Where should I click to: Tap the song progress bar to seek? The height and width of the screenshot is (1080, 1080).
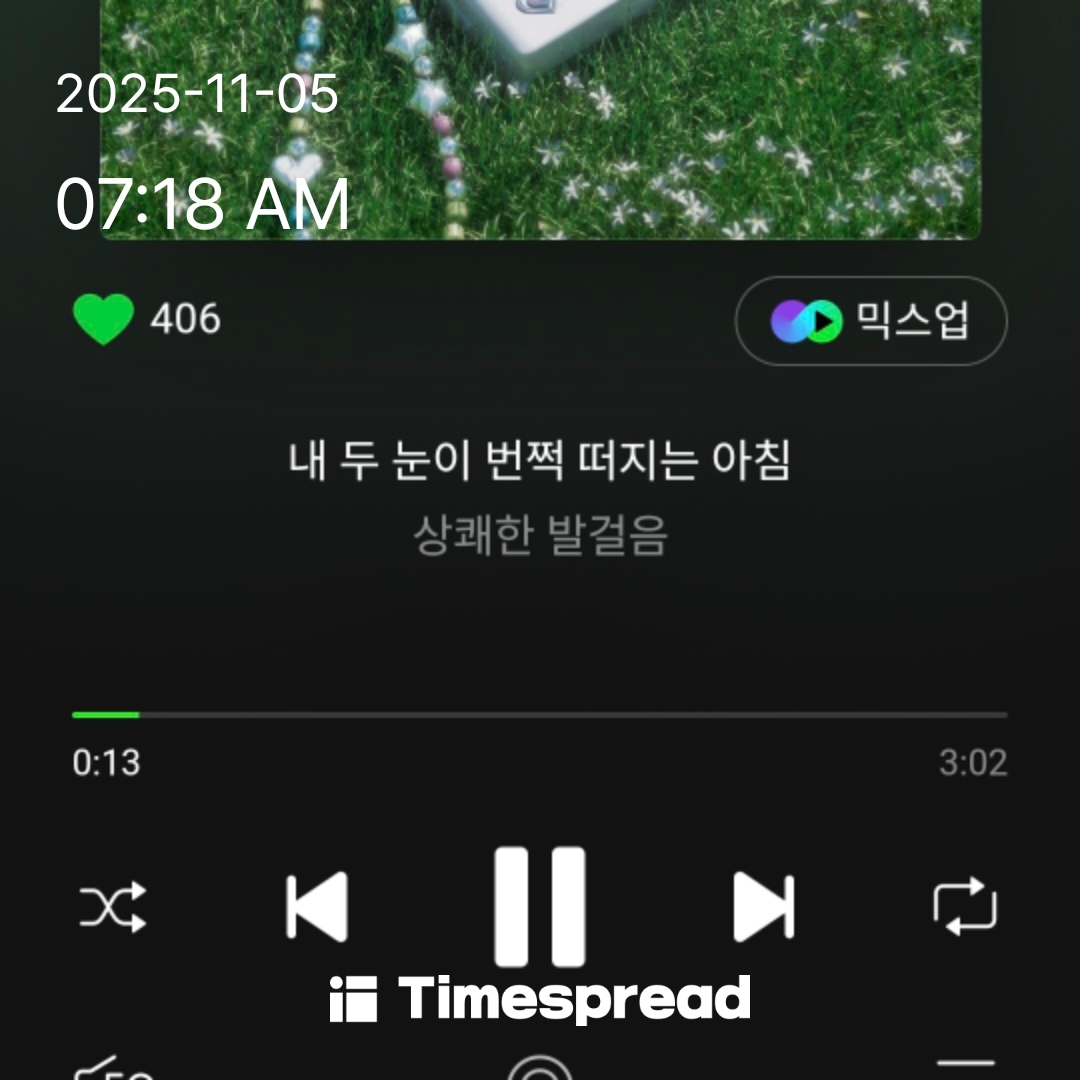[x=540, y=715]
